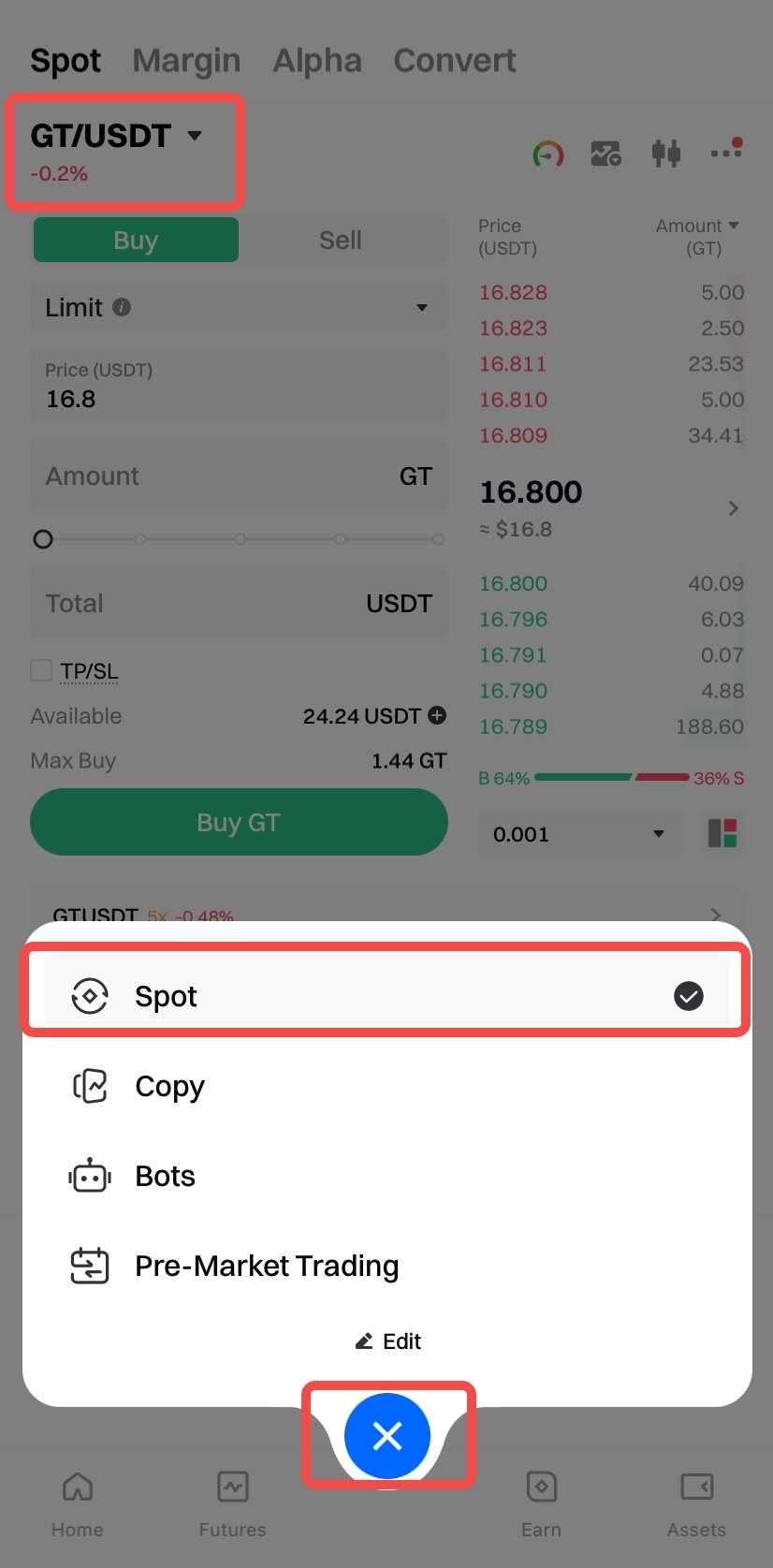Select the Sell side
The width and height of the screenshot is (773, 1568).
pyautogui.click(x=340, y=241)
